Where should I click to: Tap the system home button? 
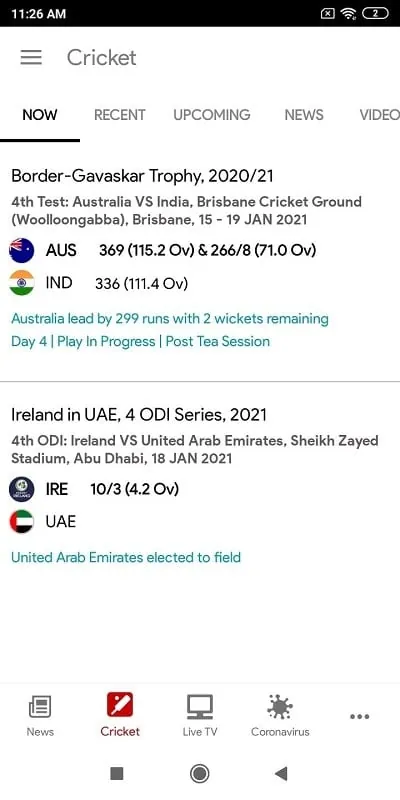pyautogui.click(x=200, y=774)
